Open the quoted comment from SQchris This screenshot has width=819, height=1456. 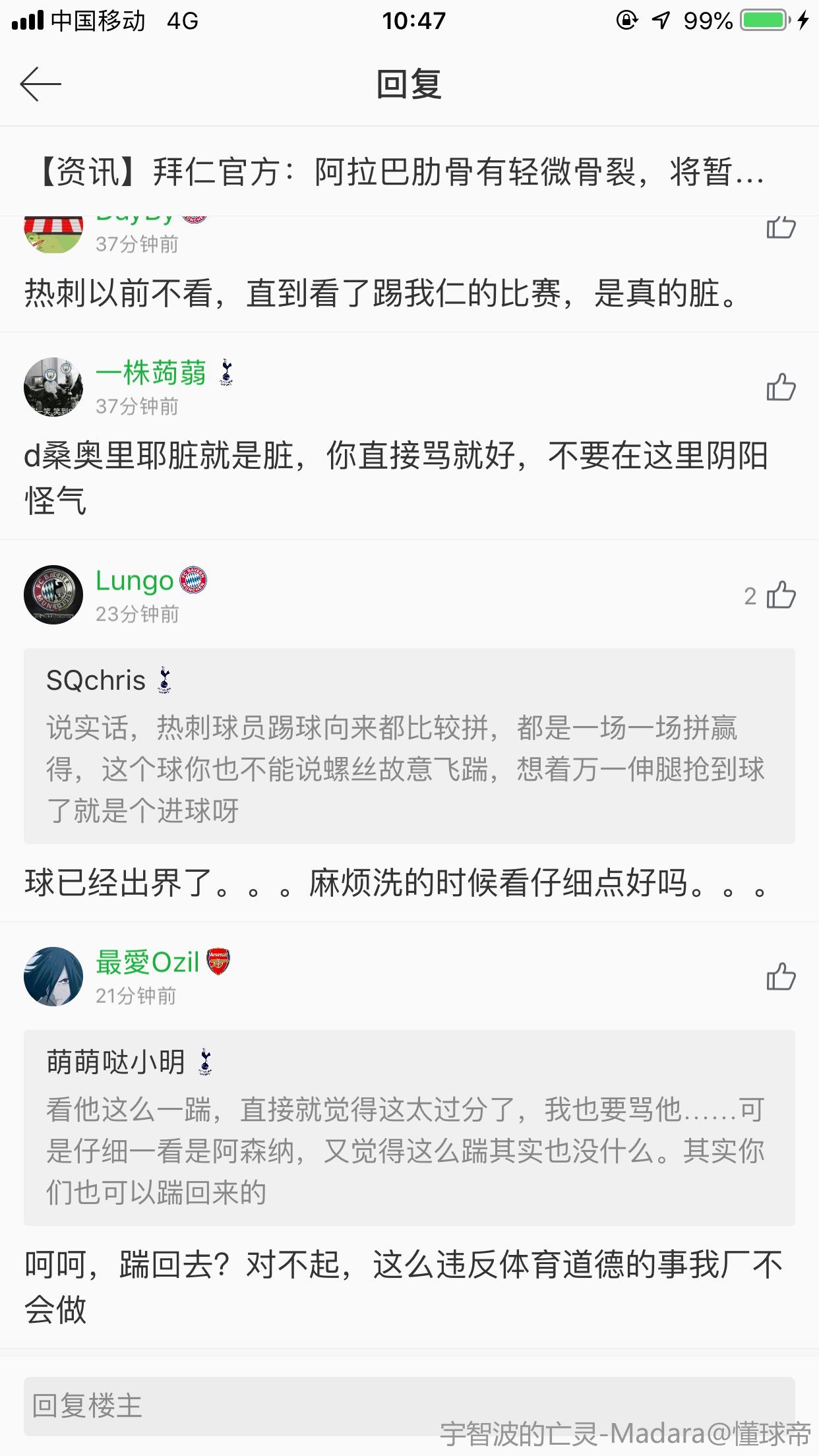(x=409, y=746)
